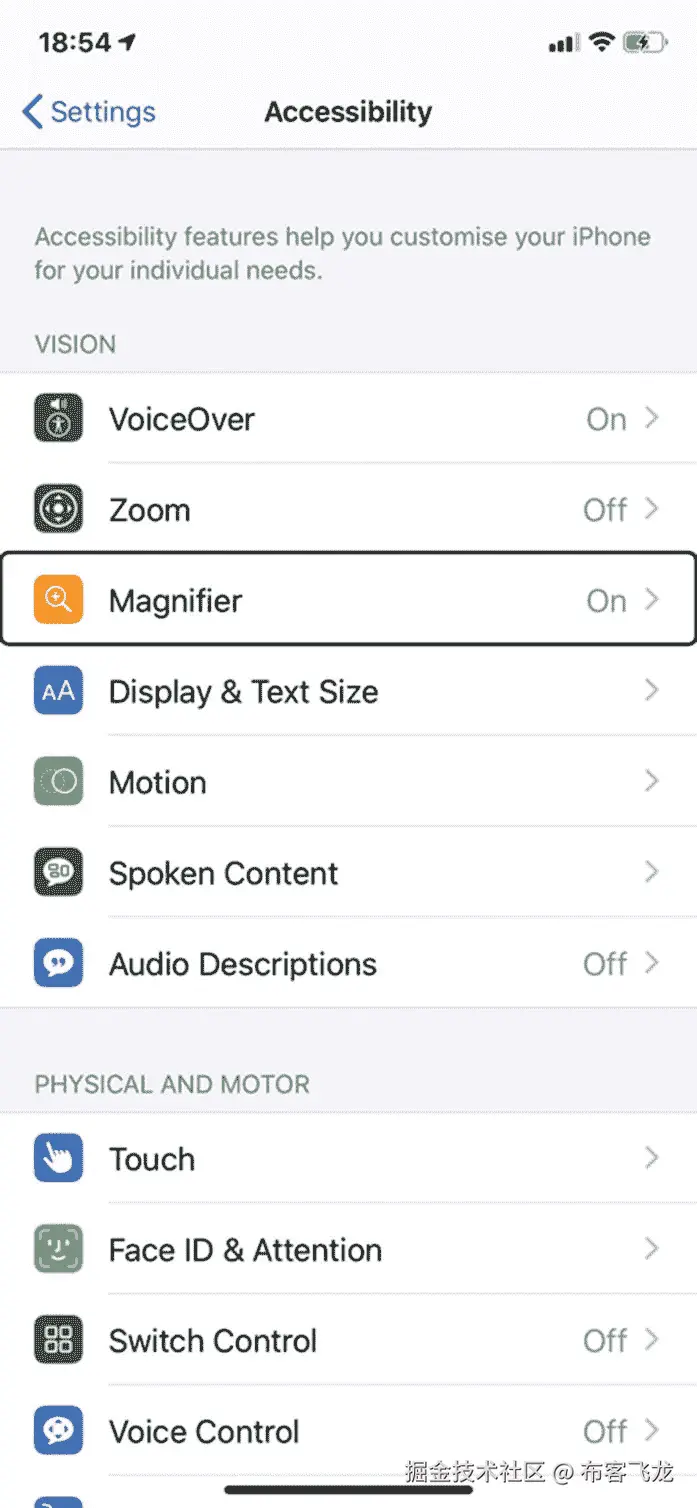Viewport: 697px width, 1508px height.
Task: Open VoiceOver settings
Action: click(348, 419)
